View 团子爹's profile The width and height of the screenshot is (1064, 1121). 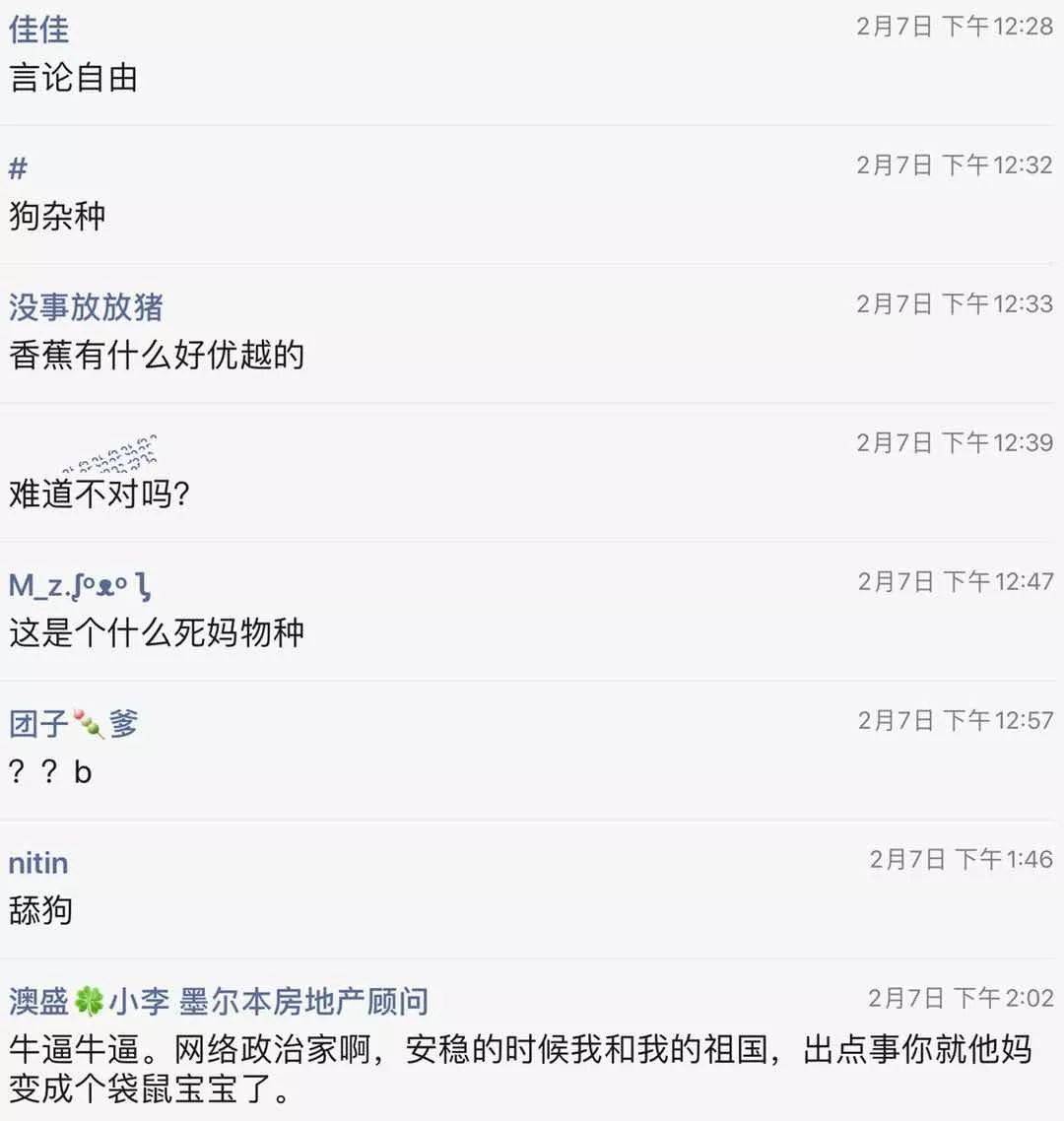[74, 725]
